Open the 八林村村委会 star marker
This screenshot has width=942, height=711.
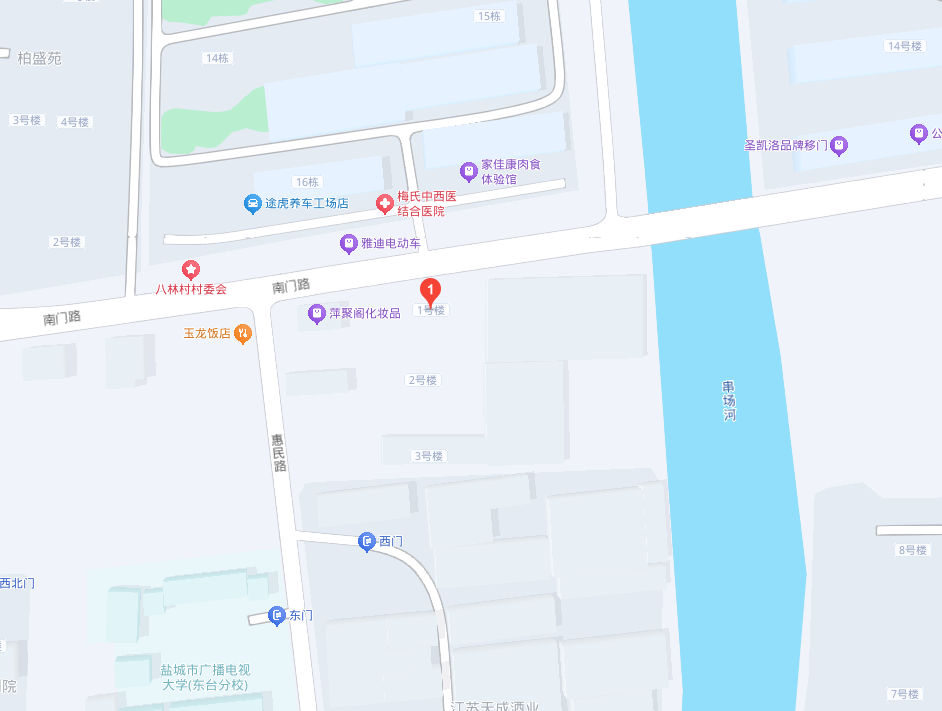pos(190,270)
